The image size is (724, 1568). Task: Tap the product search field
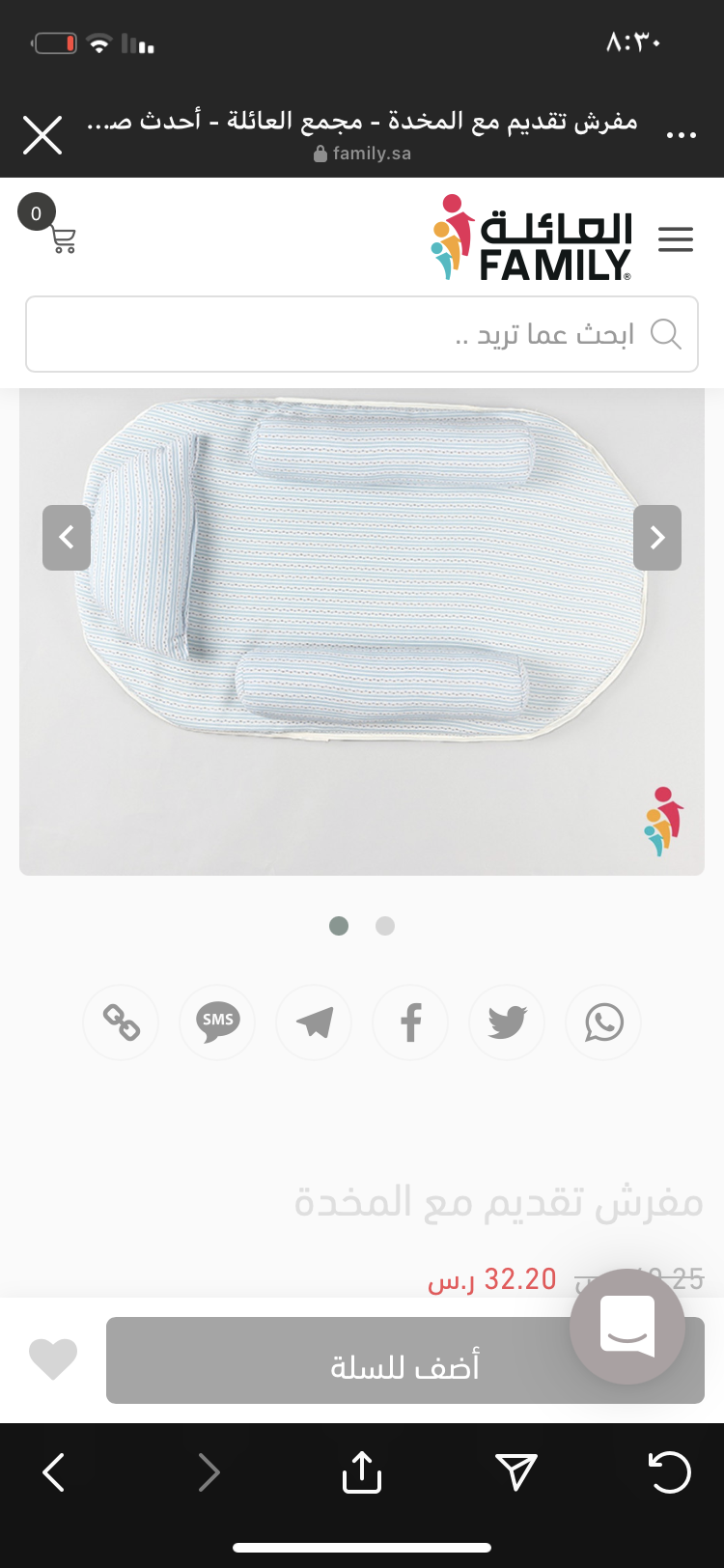pos(362,334)
